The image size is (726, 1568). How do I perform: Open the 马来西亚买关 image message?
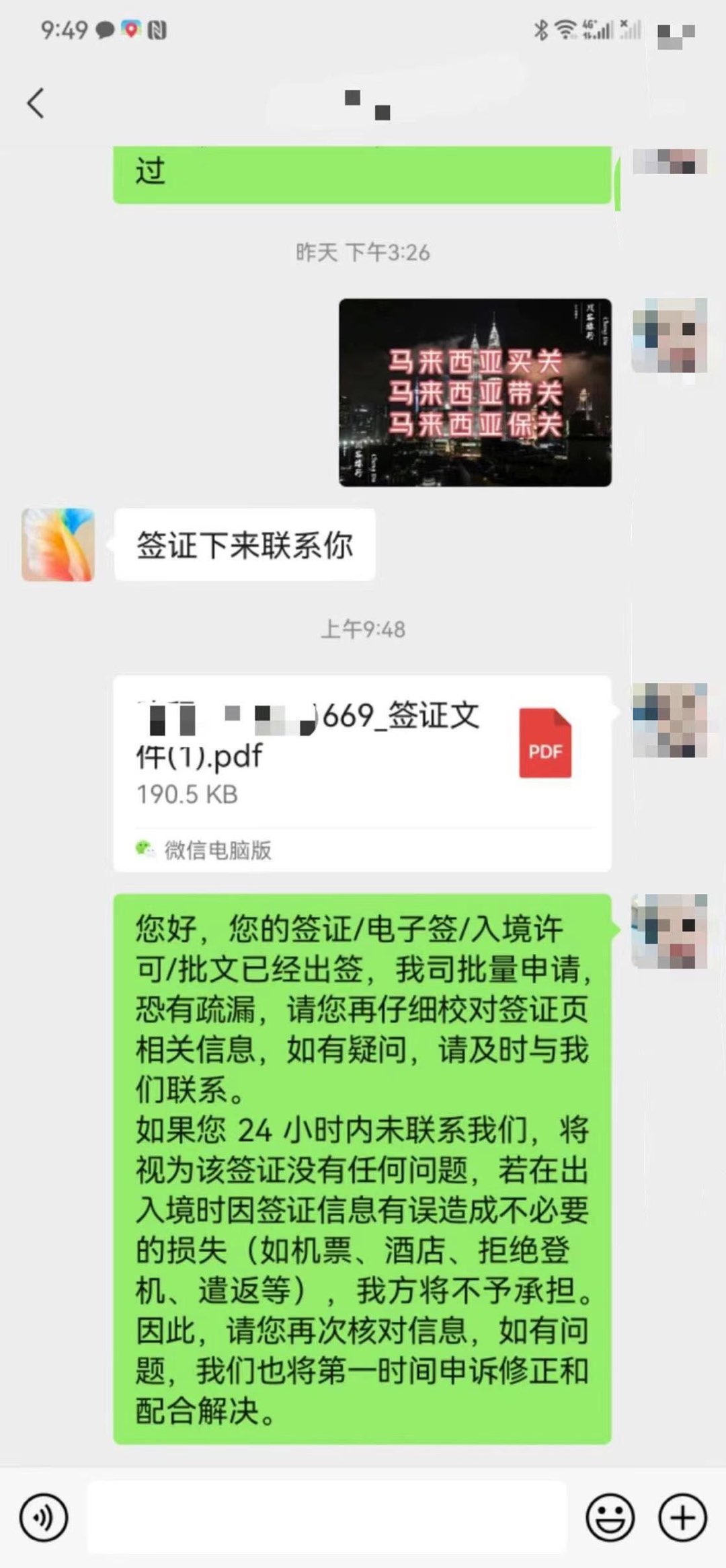pos(475,392)
